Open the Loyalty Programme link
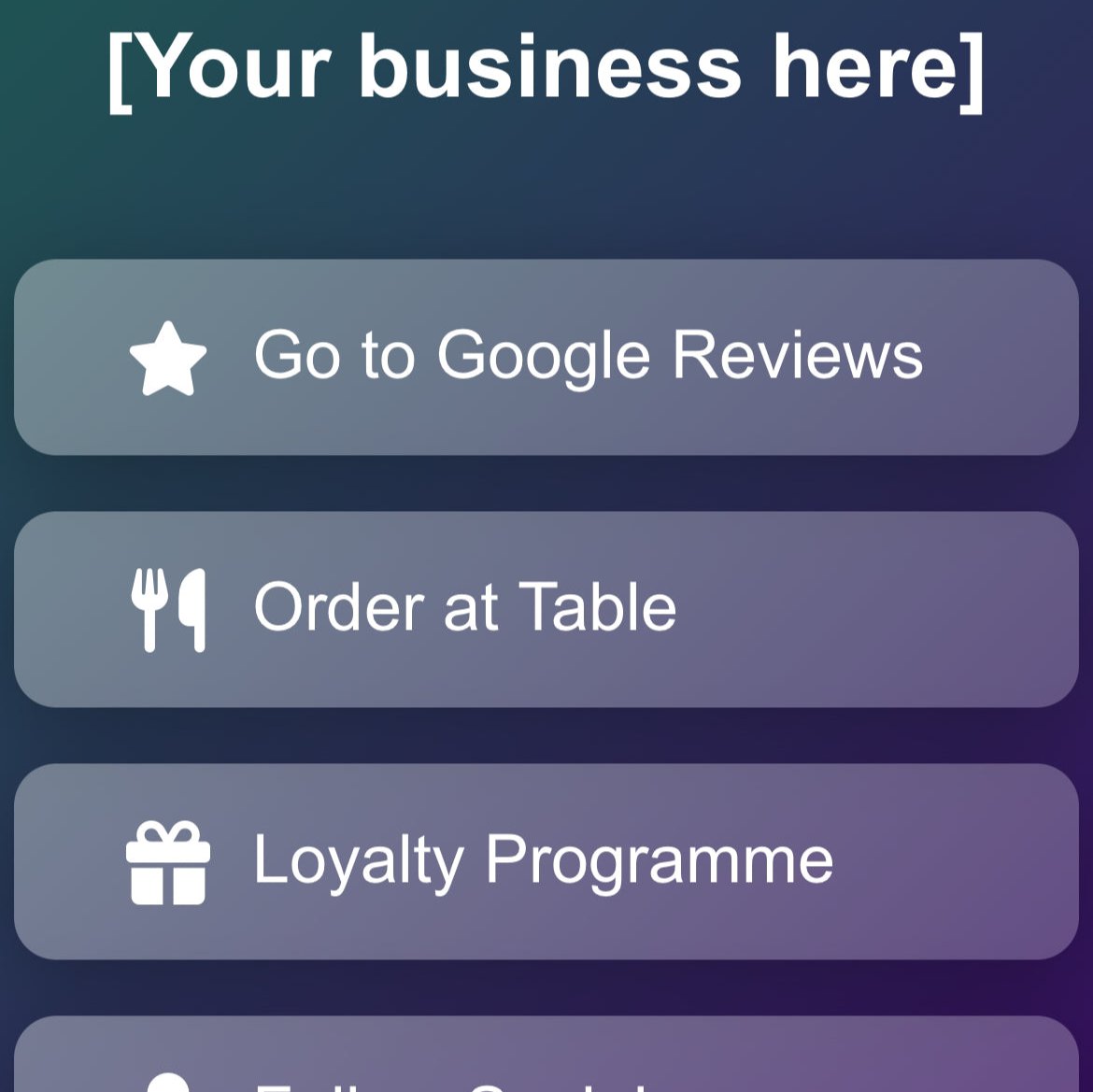This screenshot has width=1093, height=1092. point(546,861)
